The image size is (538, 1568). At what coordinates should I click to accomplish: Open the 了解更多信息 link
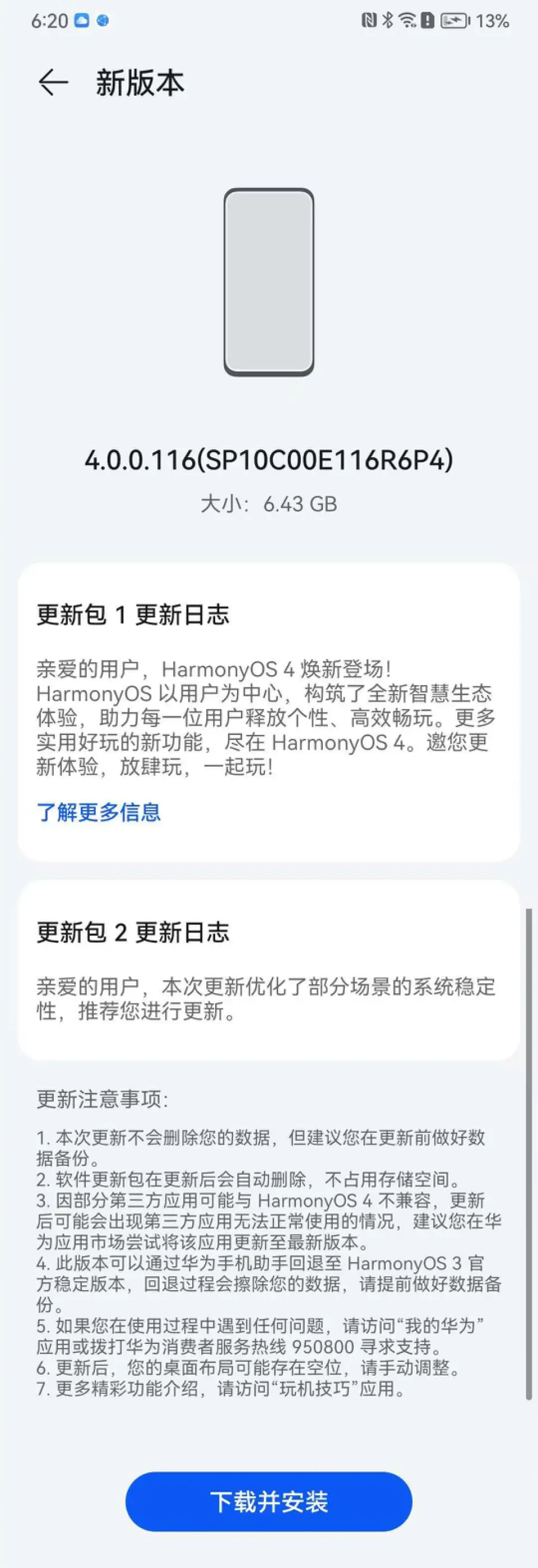pos(99,812)
